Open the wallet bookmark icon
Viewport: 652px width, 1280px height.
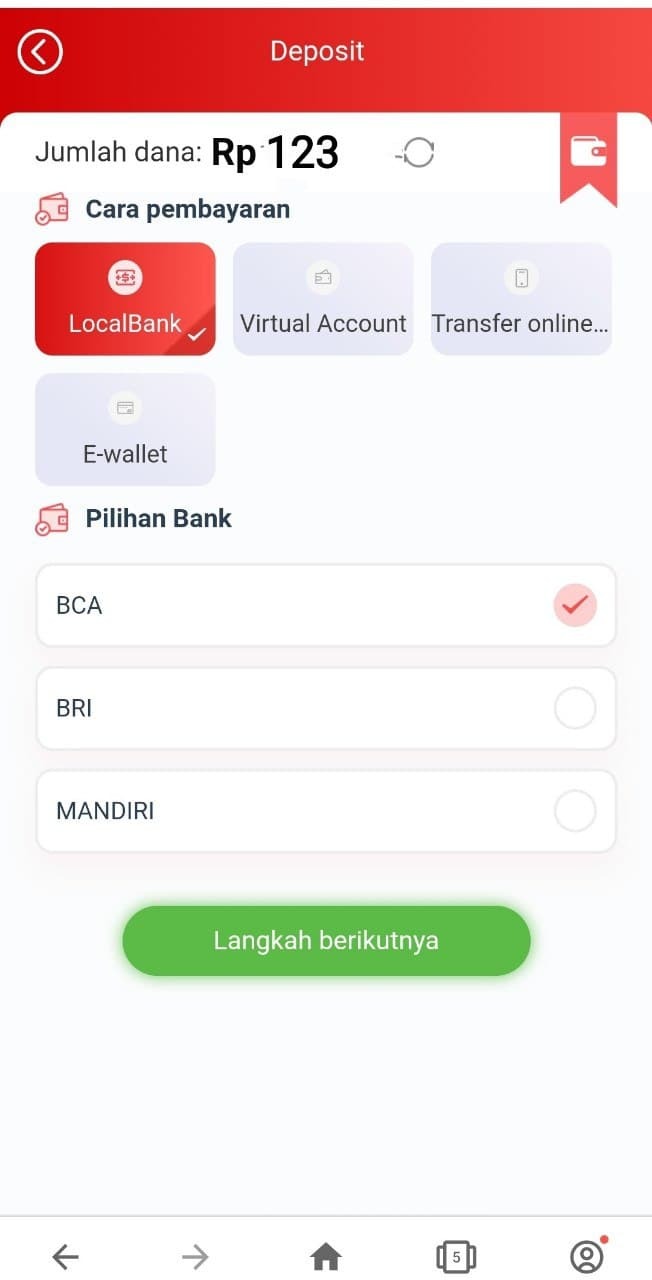(x=588, y=151)
